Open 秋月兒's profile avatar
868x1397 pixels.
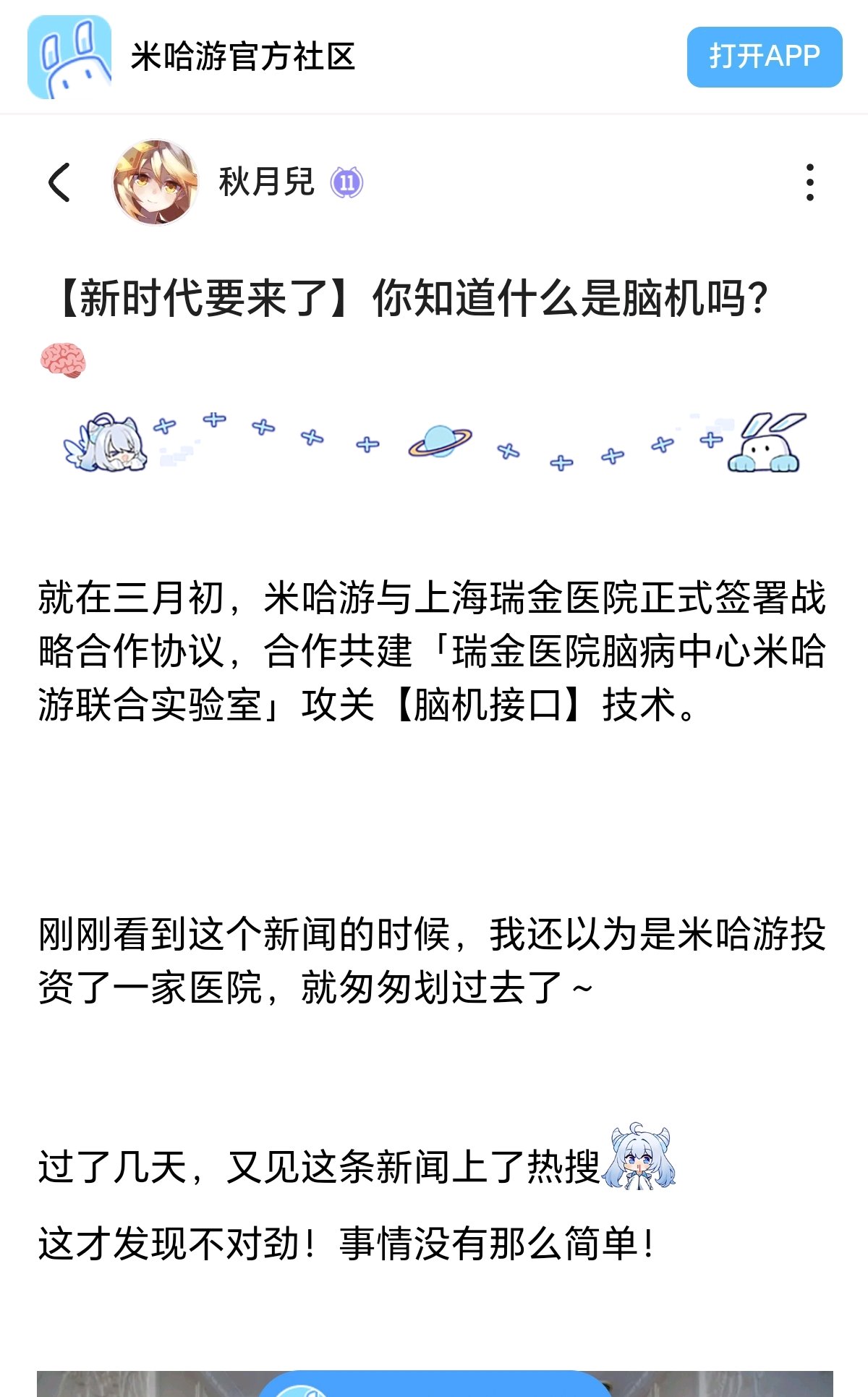point(156,182)
